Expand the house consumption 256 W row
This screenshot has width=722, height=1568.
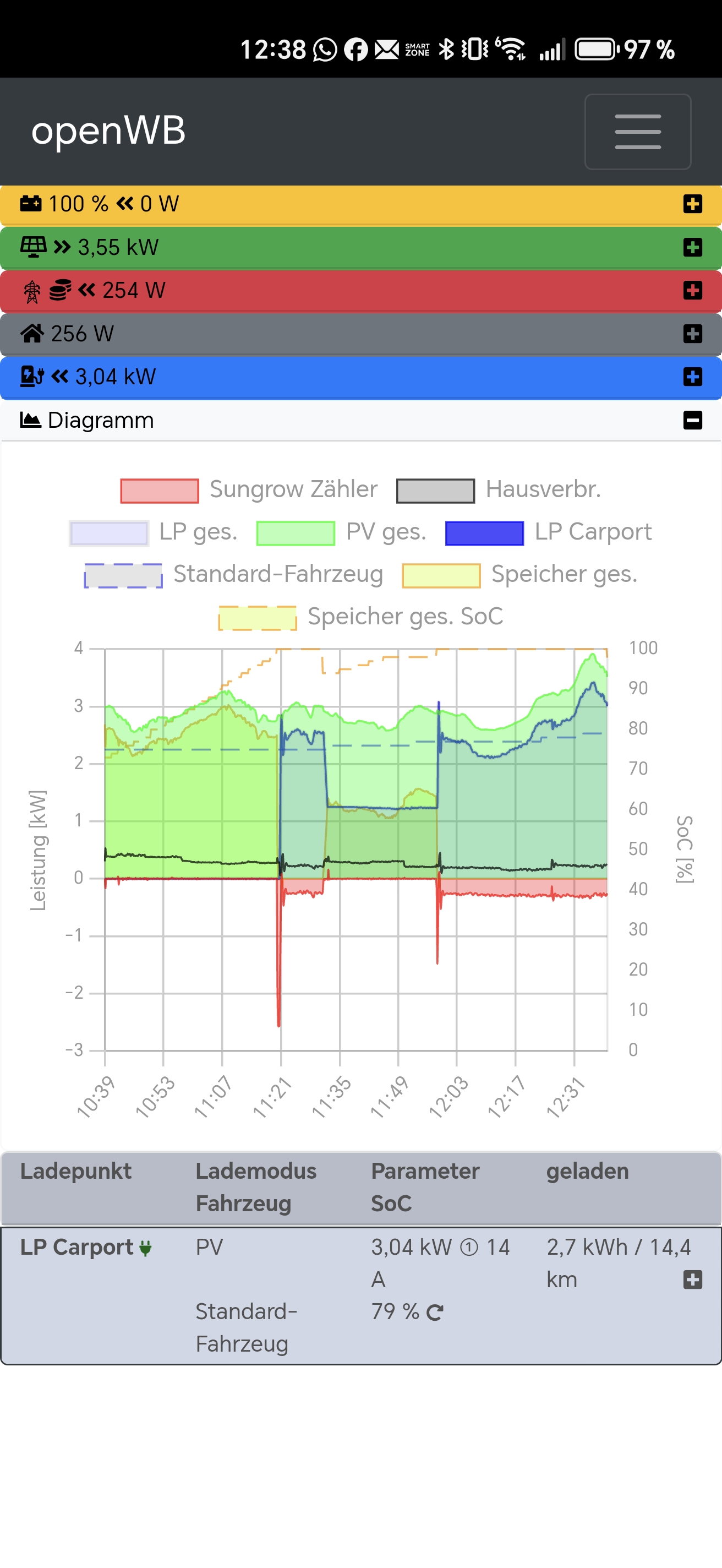tap(692, 334)
